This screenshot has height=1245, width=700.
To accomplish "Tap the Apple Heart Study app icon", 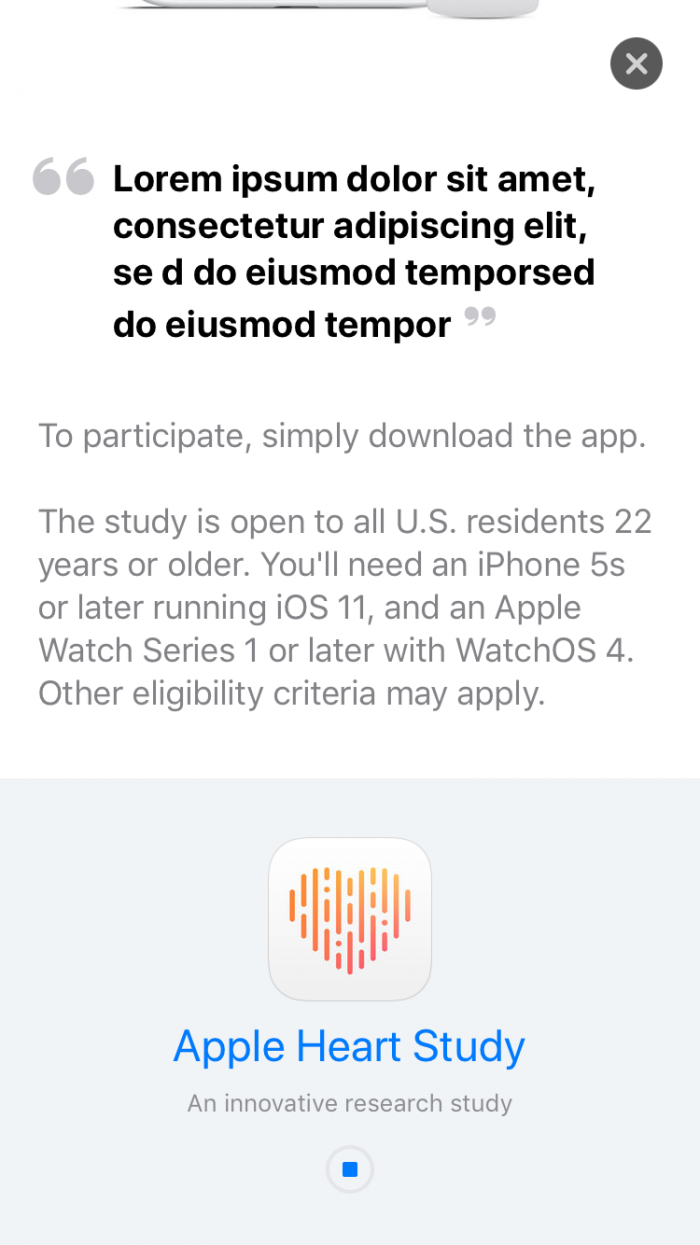I will 350,919.
